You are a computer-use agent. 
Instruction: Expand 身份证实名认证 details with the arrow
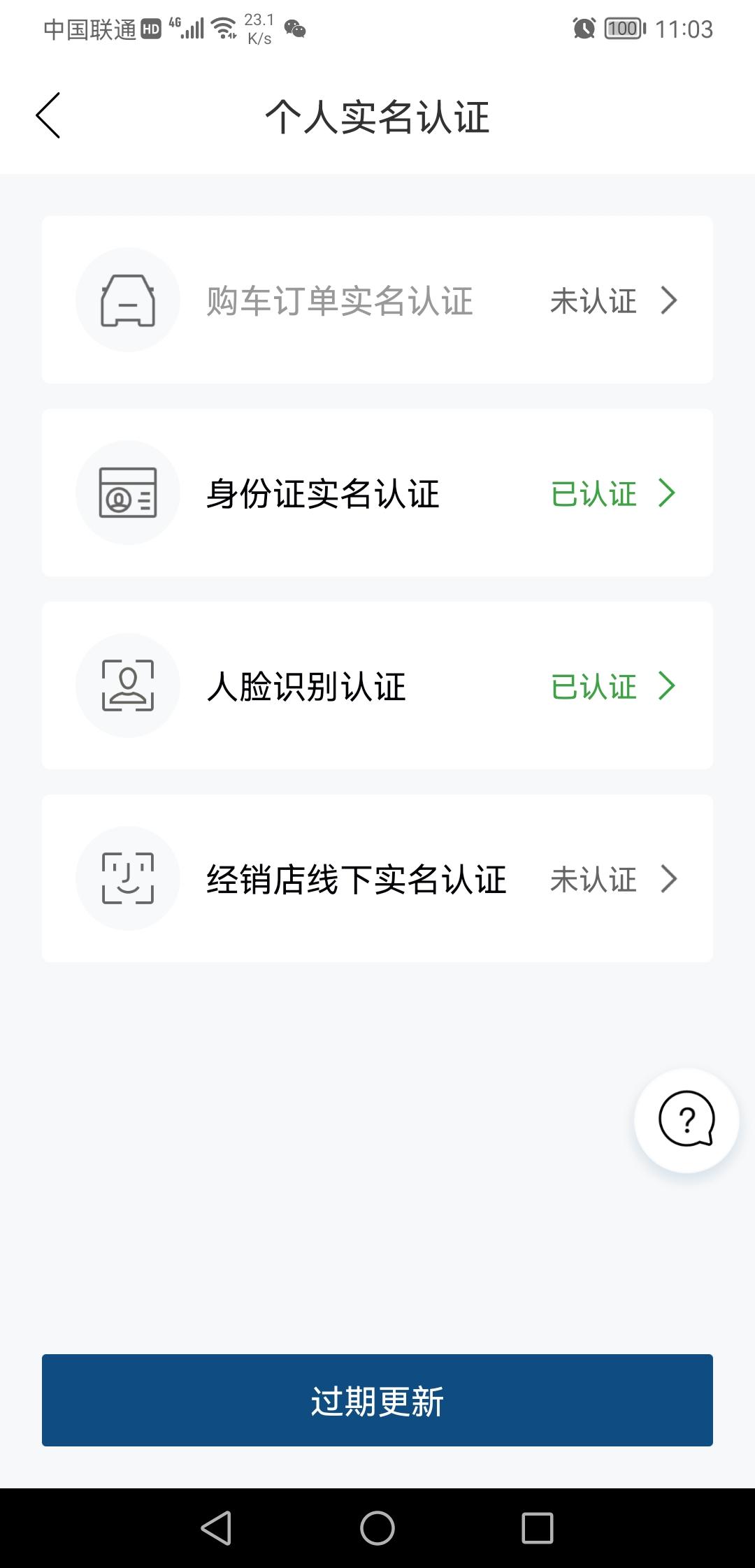[x=668, y=493]
